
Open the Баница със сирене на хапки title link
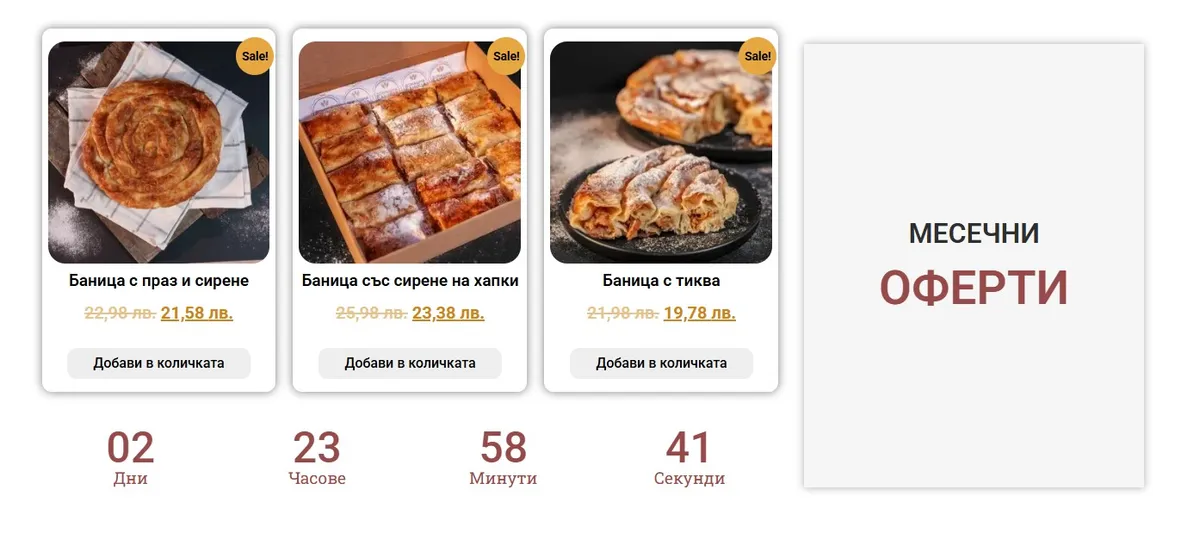point(410,281)
